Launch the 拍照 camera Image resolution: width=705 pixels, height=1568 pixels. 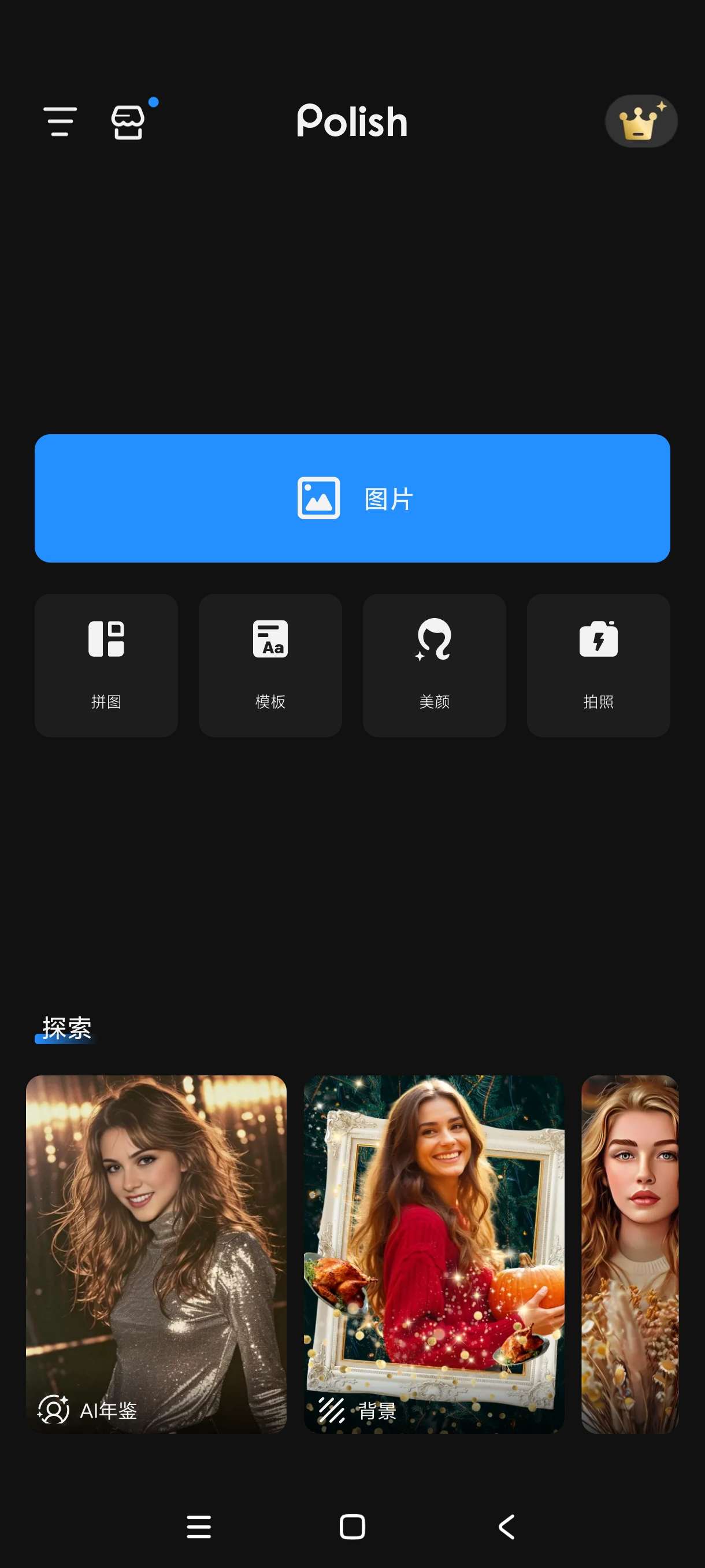[598, 665]
